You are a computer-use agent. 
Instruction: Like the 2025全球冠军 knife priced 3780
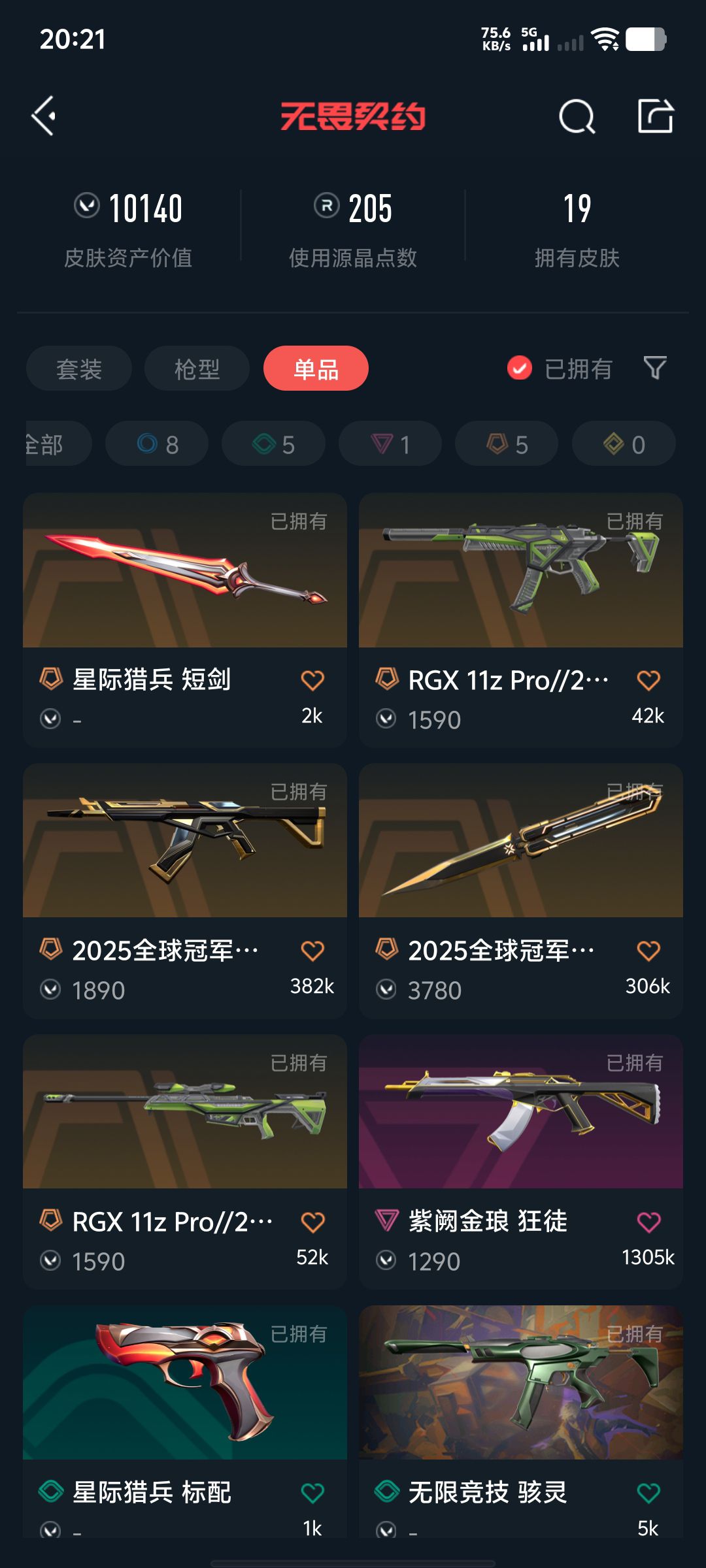click(648, 951)
